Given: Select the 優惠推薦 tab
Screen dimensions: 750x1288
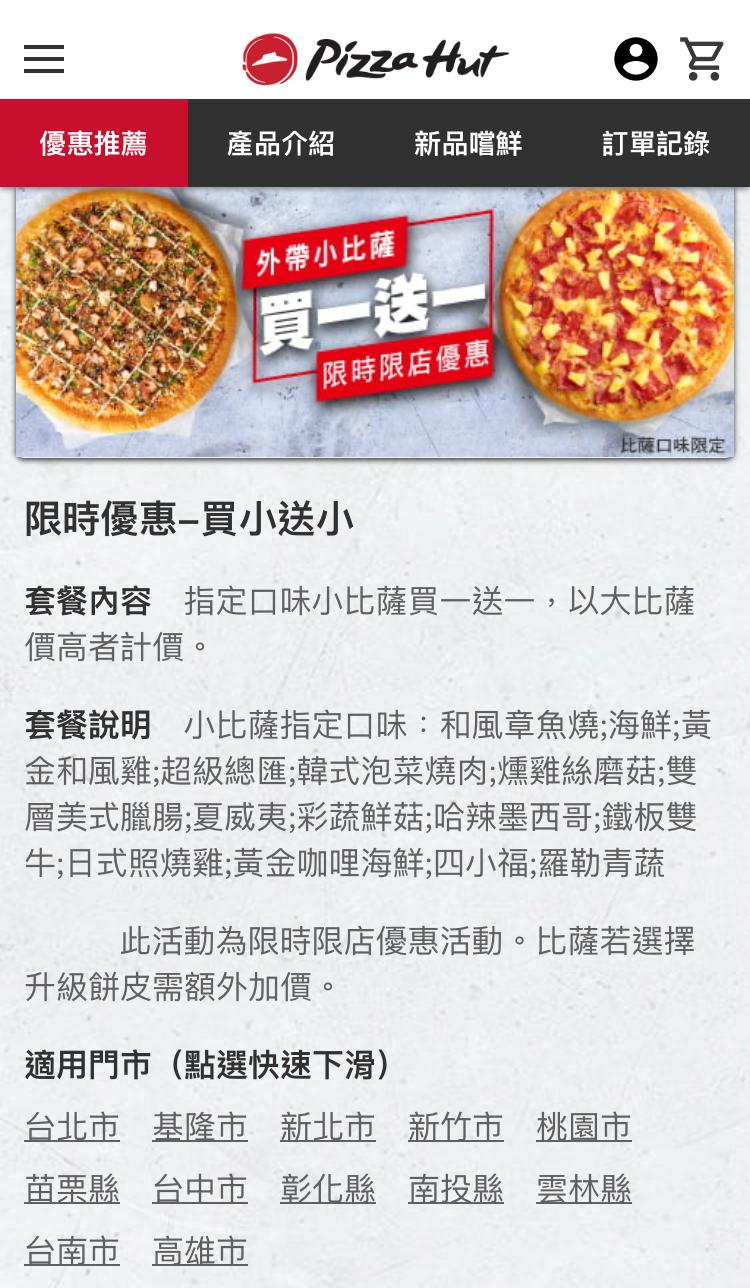Looking at the screenshot, I should 94,143.
